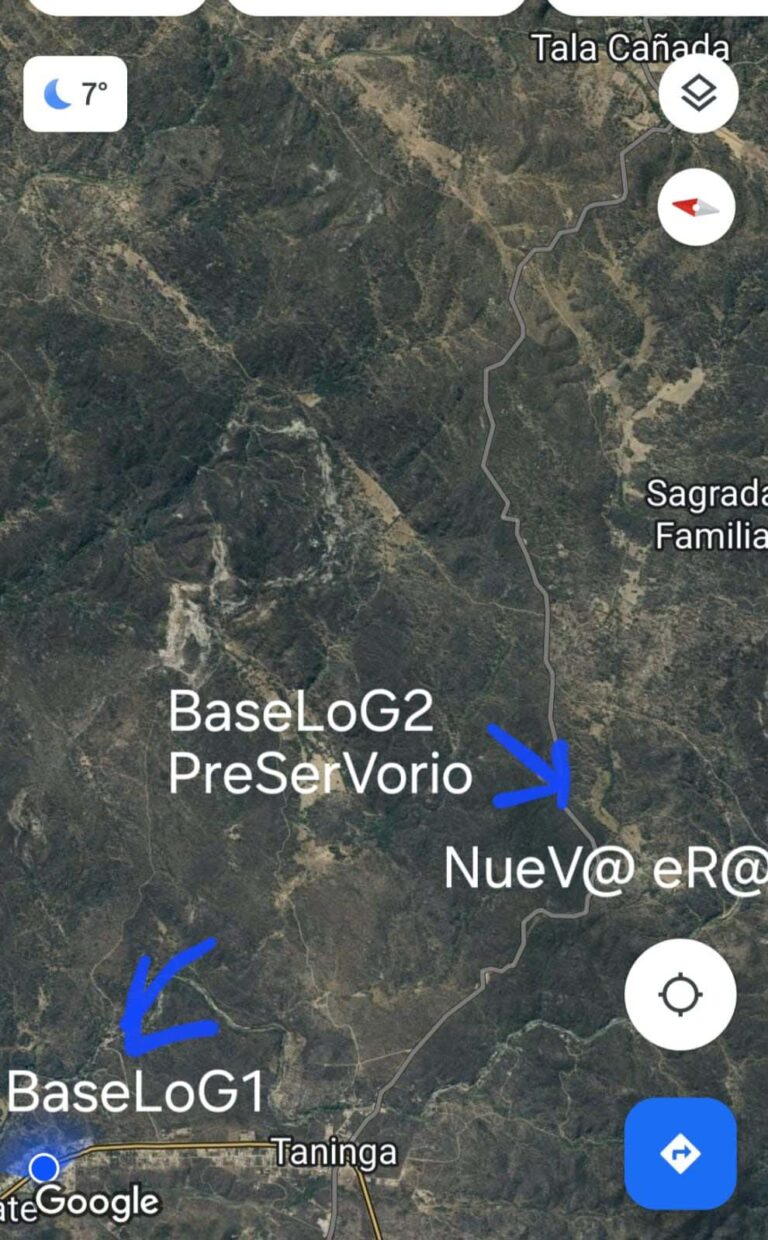Open directions with the blue arrow button

(x=680, y=1153)
